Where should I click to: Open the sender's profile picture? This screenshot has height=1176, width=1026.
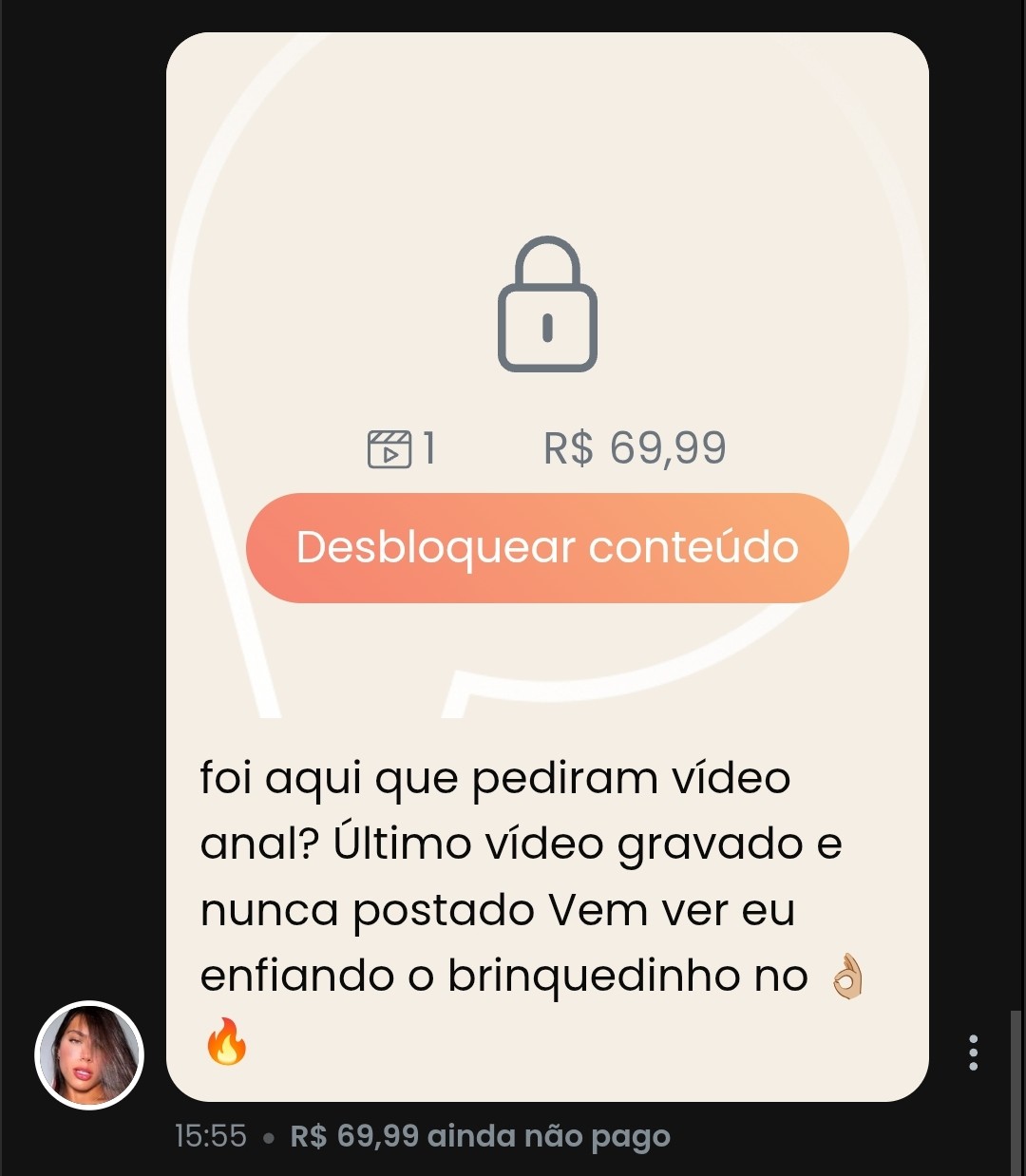pyautogui.click(x=89, y=1056)
